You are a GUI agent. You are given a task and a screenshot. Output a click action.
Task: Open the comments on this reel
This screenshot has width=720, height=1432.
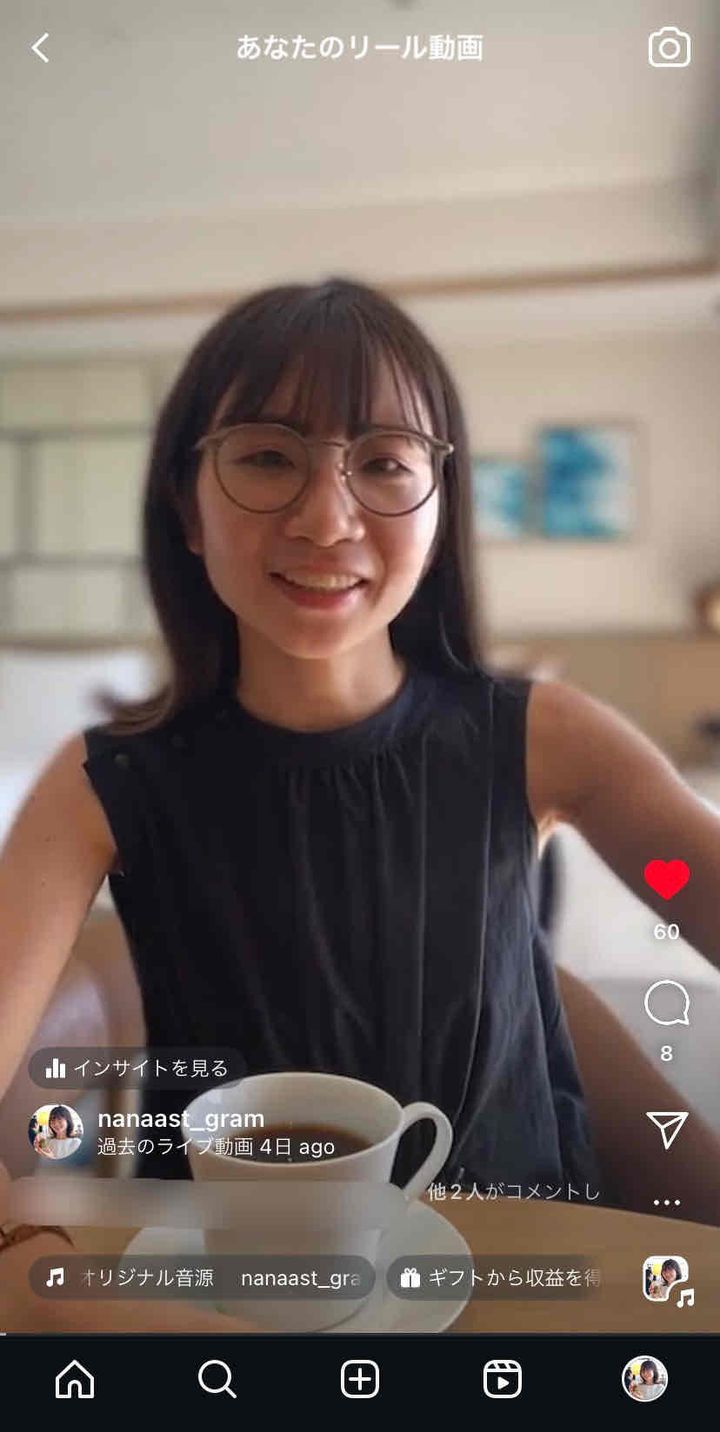(x=667, y=1003)
